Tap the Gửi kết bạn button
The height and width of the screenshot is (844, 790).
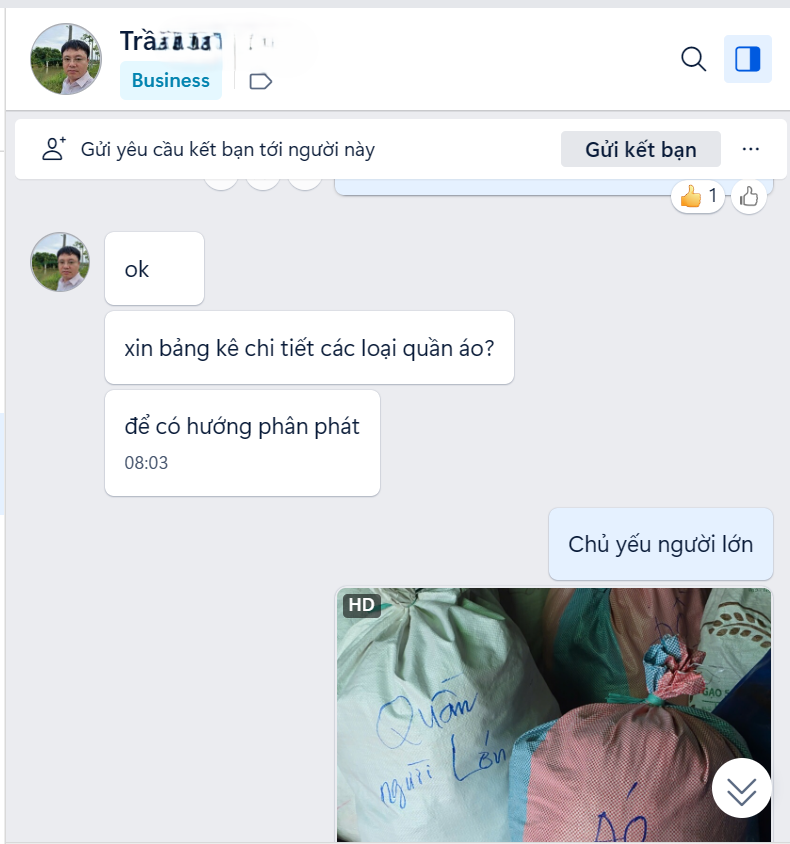click(x=640, y=150)
